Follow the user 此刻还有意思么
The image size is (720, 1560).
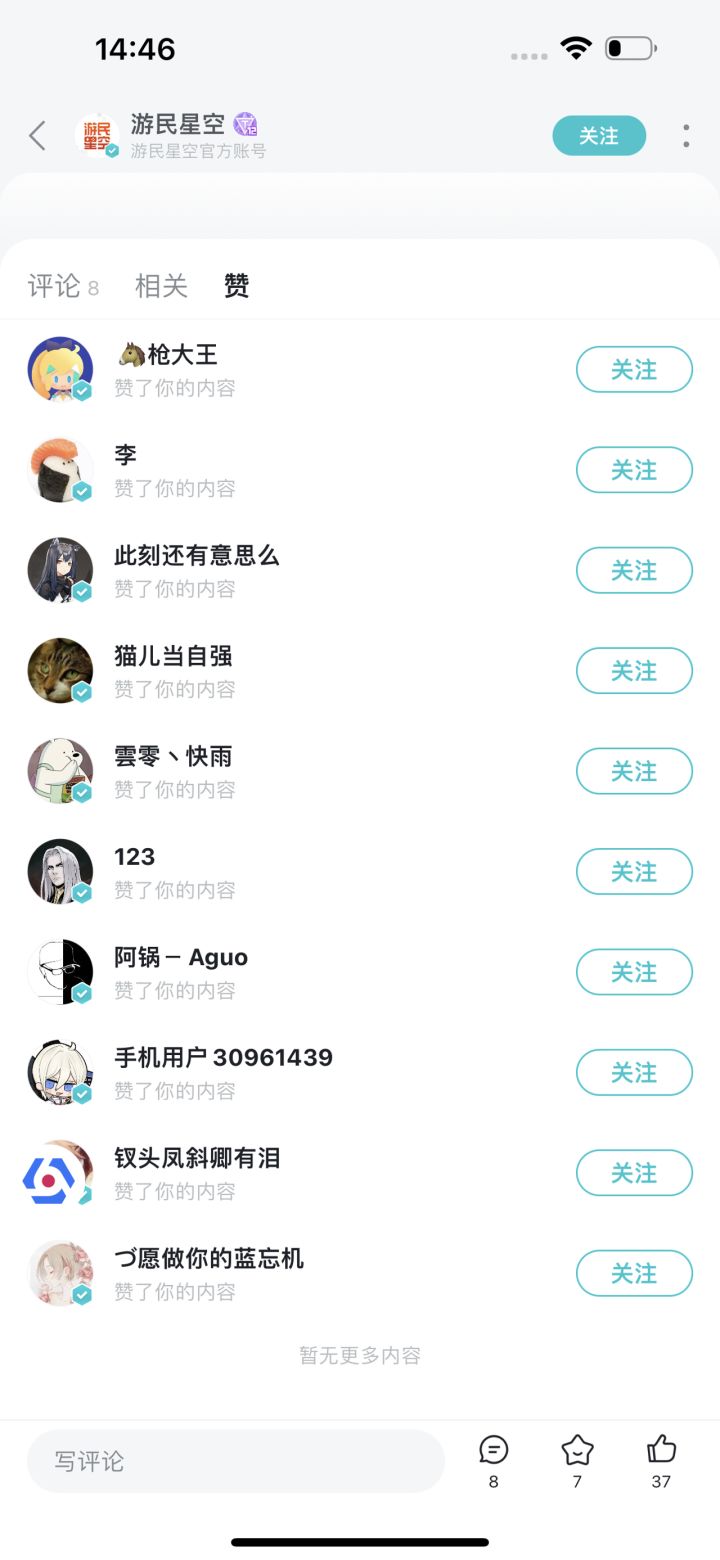634,571
